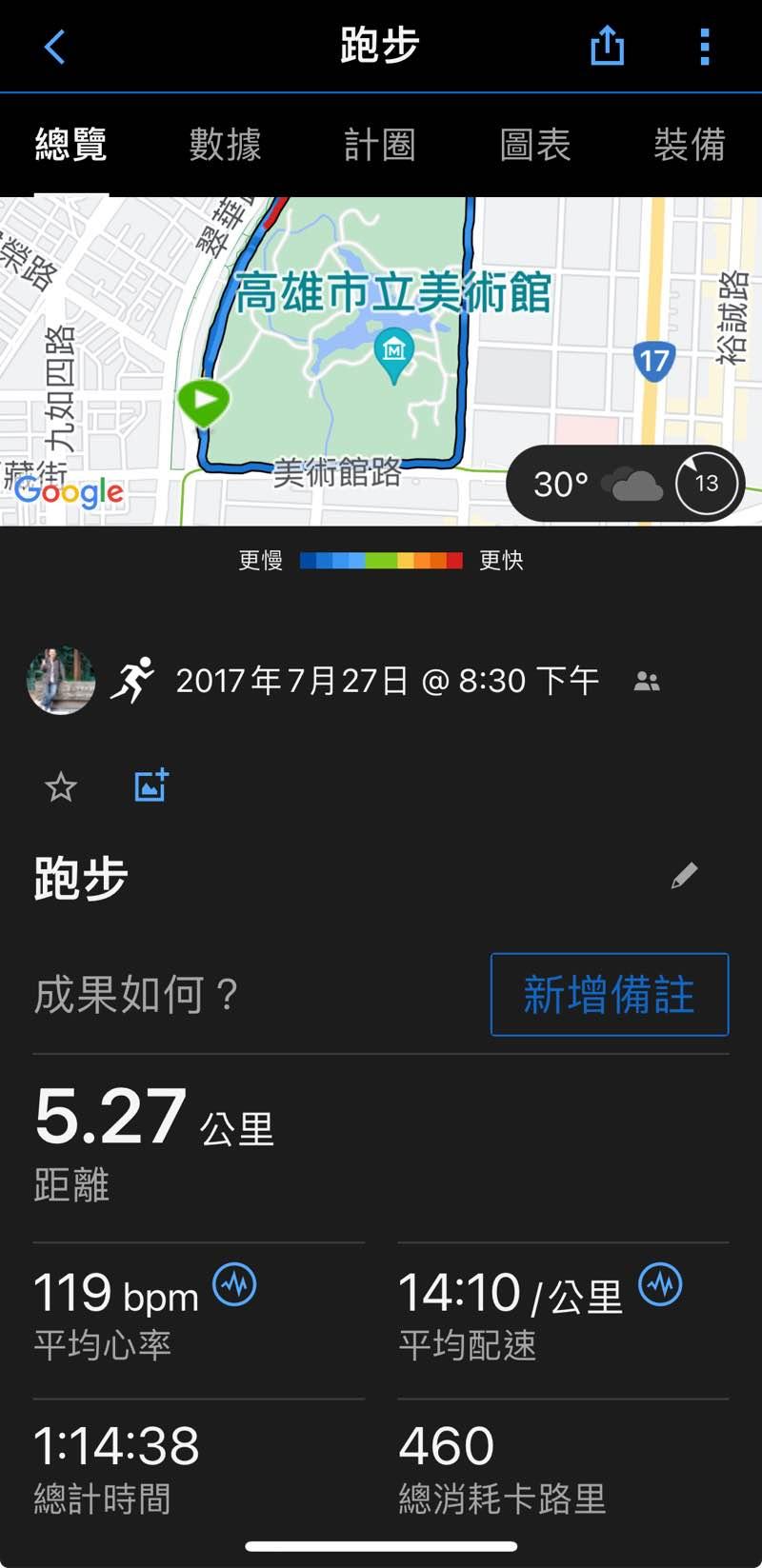Go back using the top-left arrow
762x1568 pixels.
[54, 46]
